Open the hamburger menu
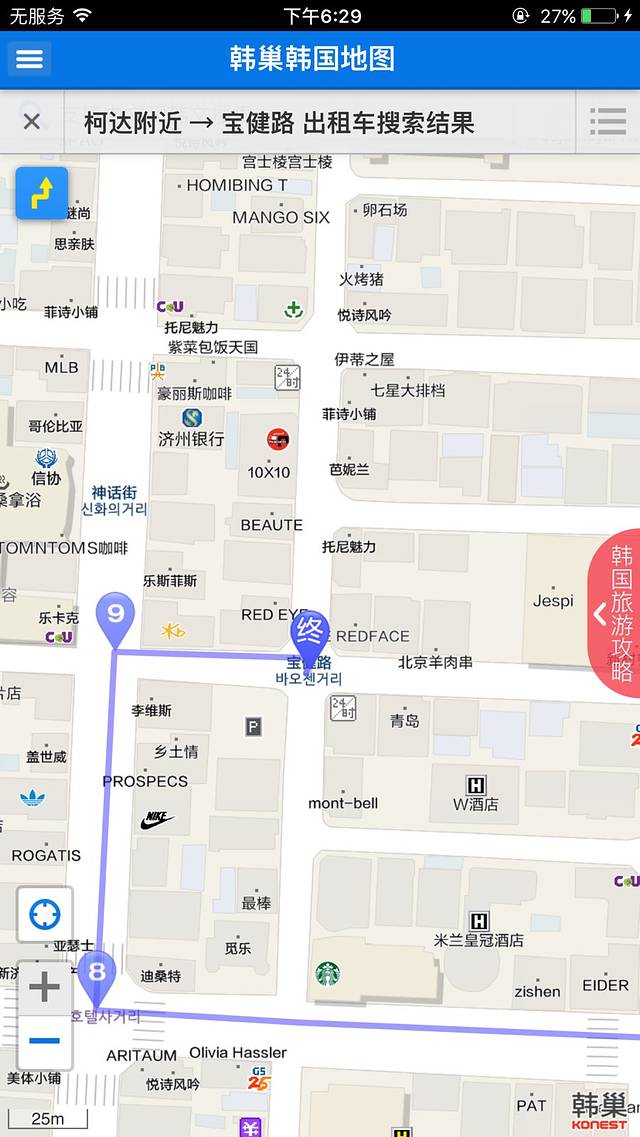The image size is (640, 1137). [29, 59]
